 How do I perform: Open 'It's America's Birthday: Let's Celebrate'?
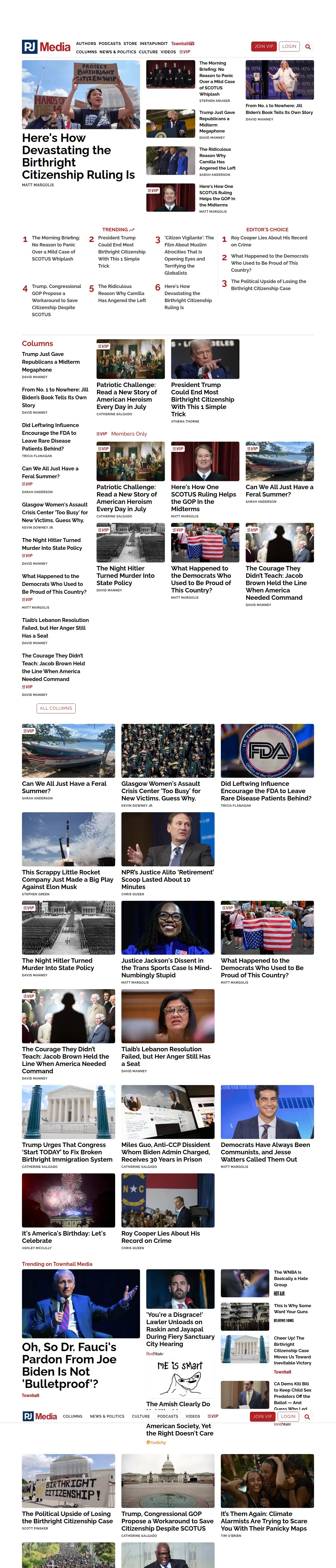(x=64, y=1237)
